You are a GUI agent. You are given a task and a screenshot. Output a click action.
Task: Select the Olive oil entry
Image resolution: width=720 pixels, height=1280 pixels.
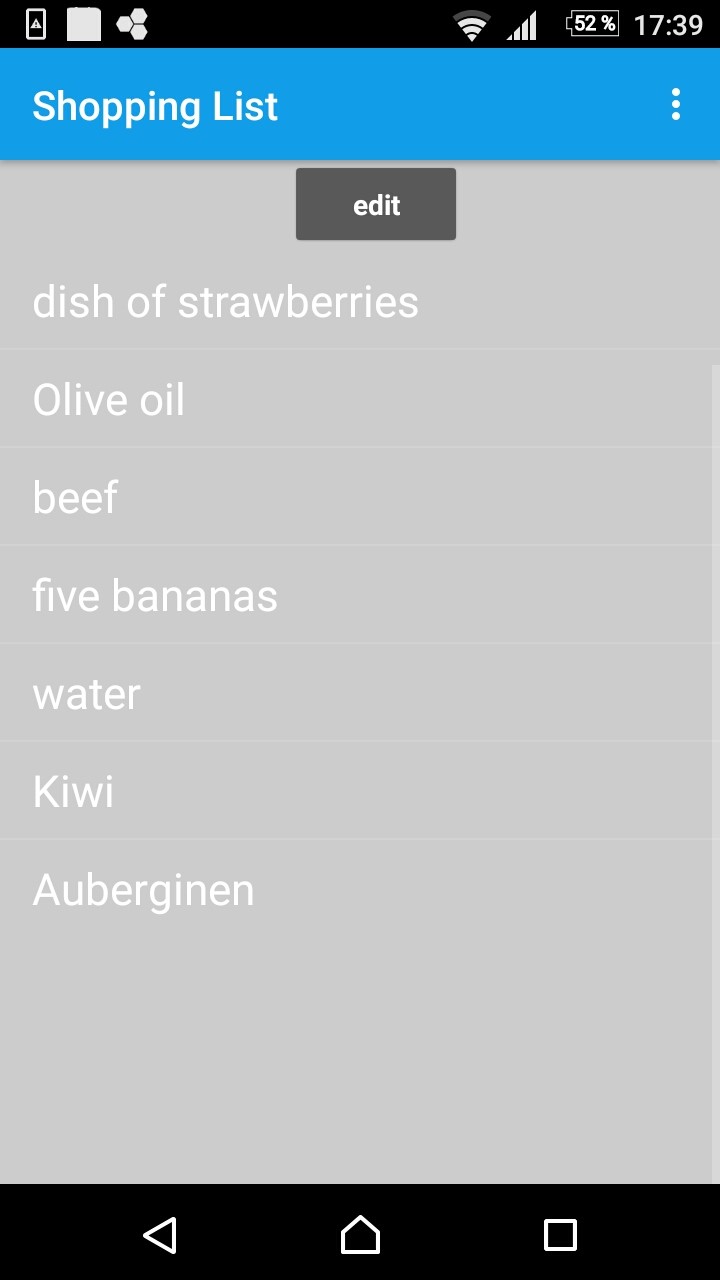point(109,400)
